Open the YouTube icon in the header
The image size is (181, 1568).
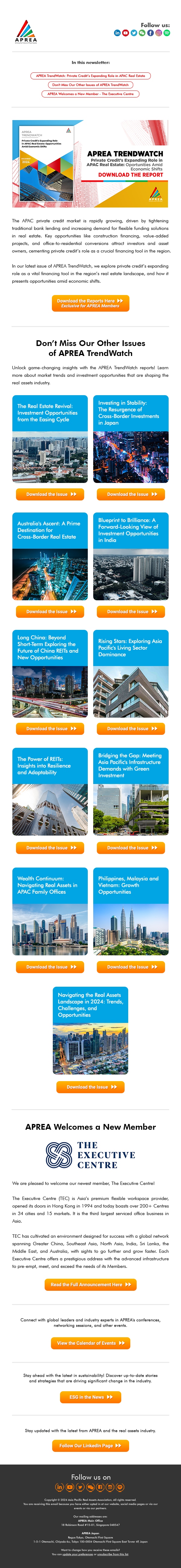pos(125,33)
